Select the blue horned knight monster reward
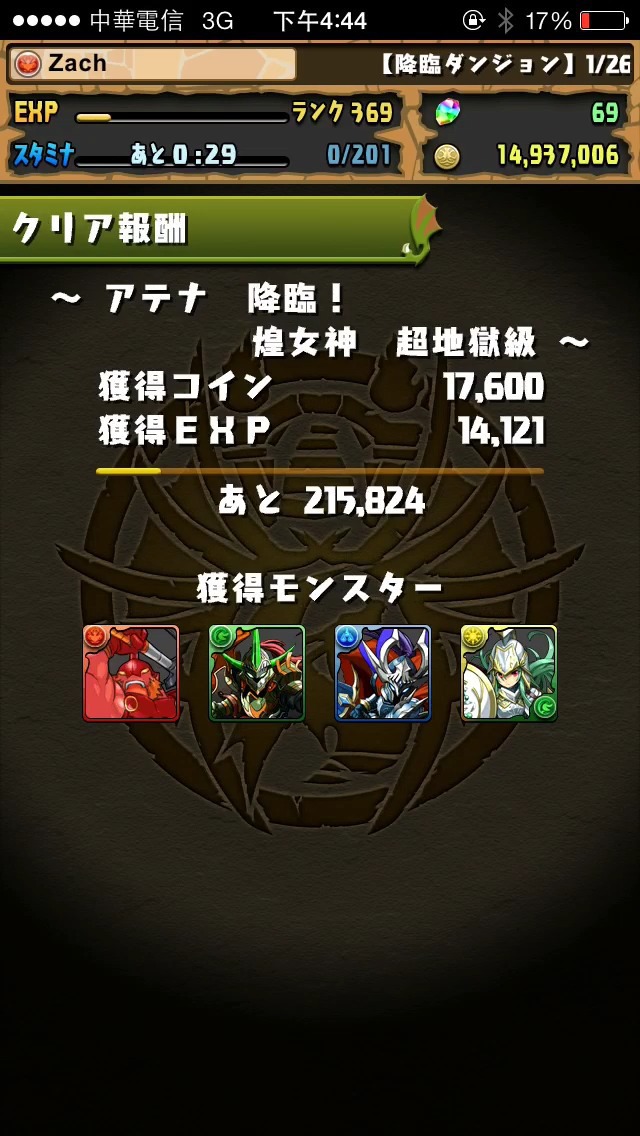The width and height of the screenshot is (640, 1136). pyautogui.click(x=383, y=673)
